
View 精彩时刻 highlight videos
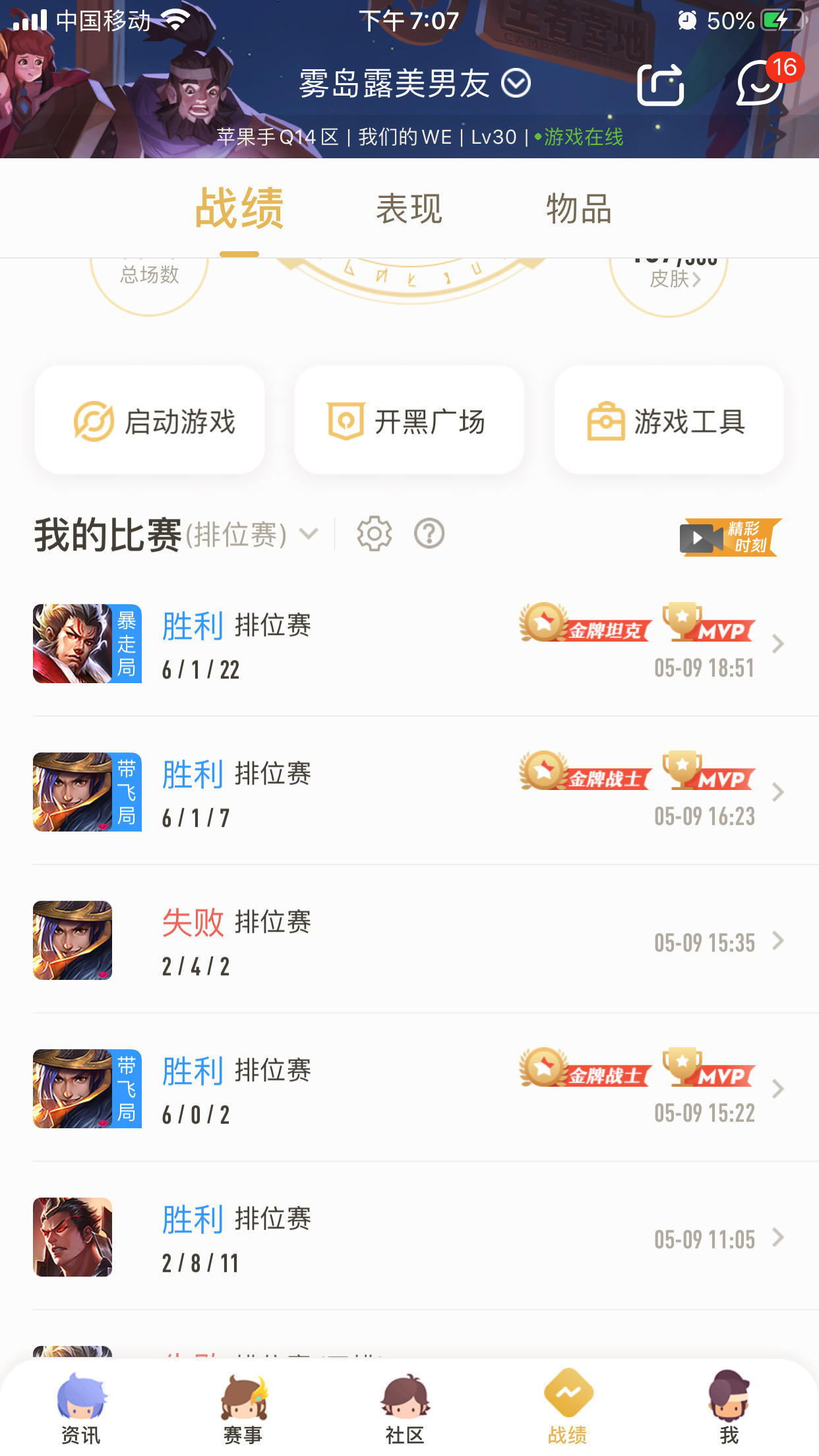click(x=730, y=537)
